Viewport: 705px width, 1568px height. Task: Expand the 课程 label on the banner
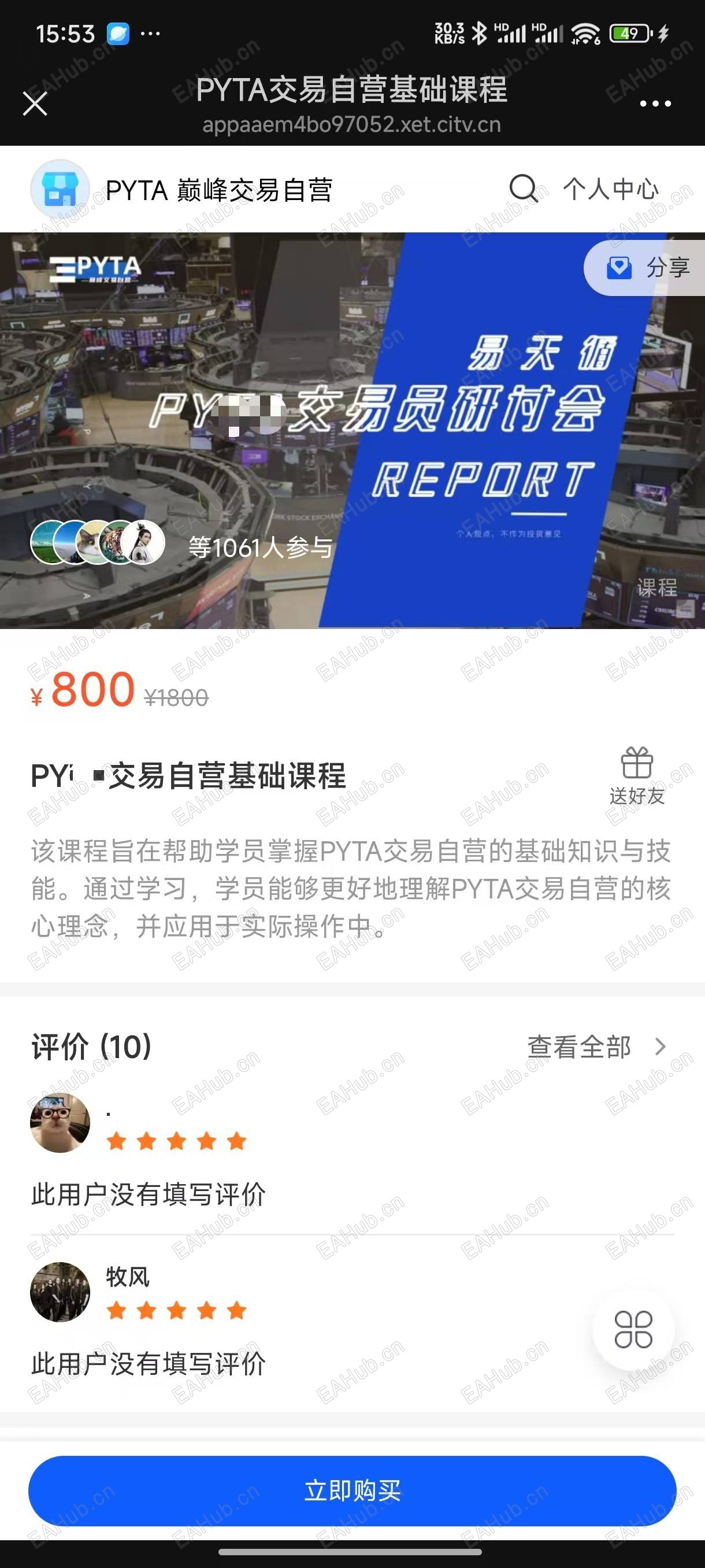tap(658, 586)
